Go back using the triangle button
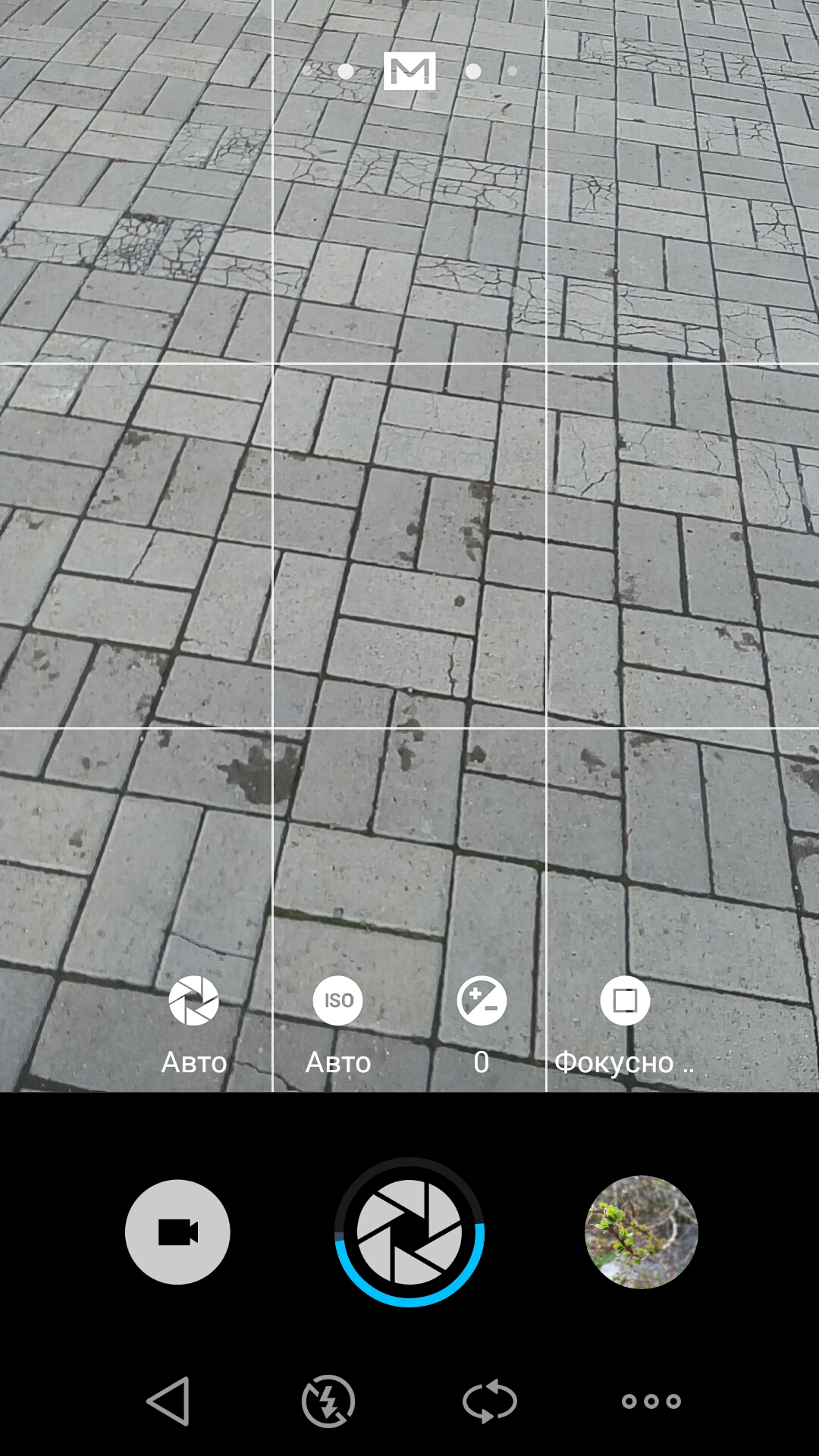The height and width of the screenshot is (1456, 819). pos(168,1401)
